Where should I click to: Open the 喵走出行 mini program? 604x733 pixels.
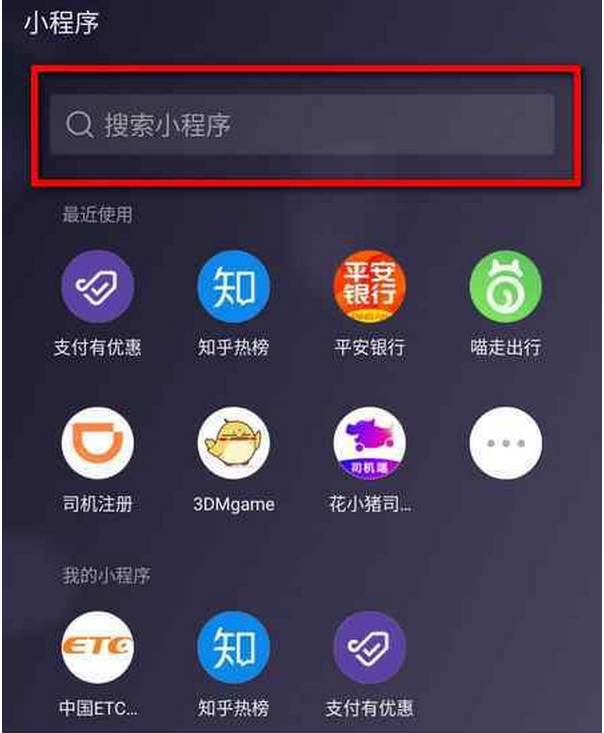505,288
